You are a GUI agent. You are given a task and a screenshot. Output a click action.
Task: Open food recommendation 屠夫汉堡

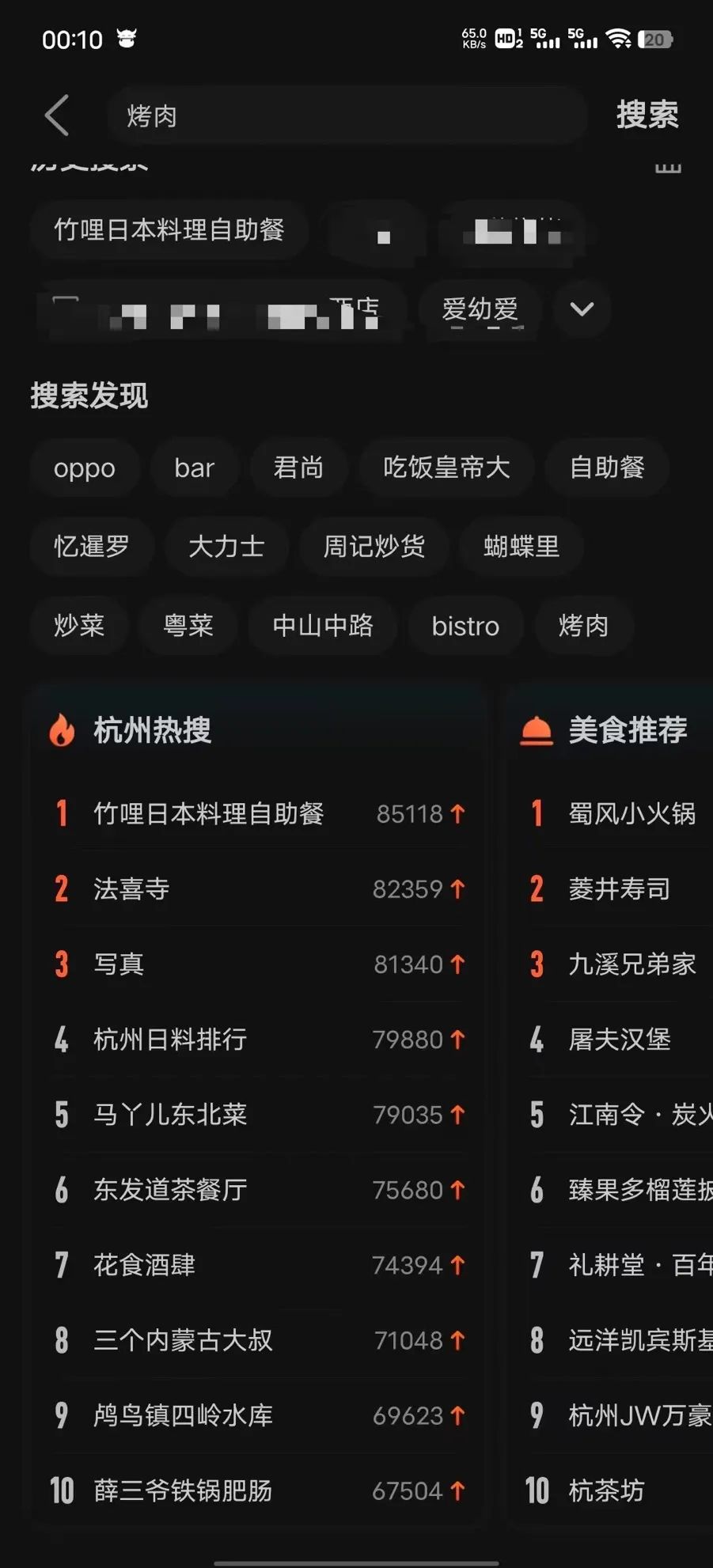click(619, 1040)
